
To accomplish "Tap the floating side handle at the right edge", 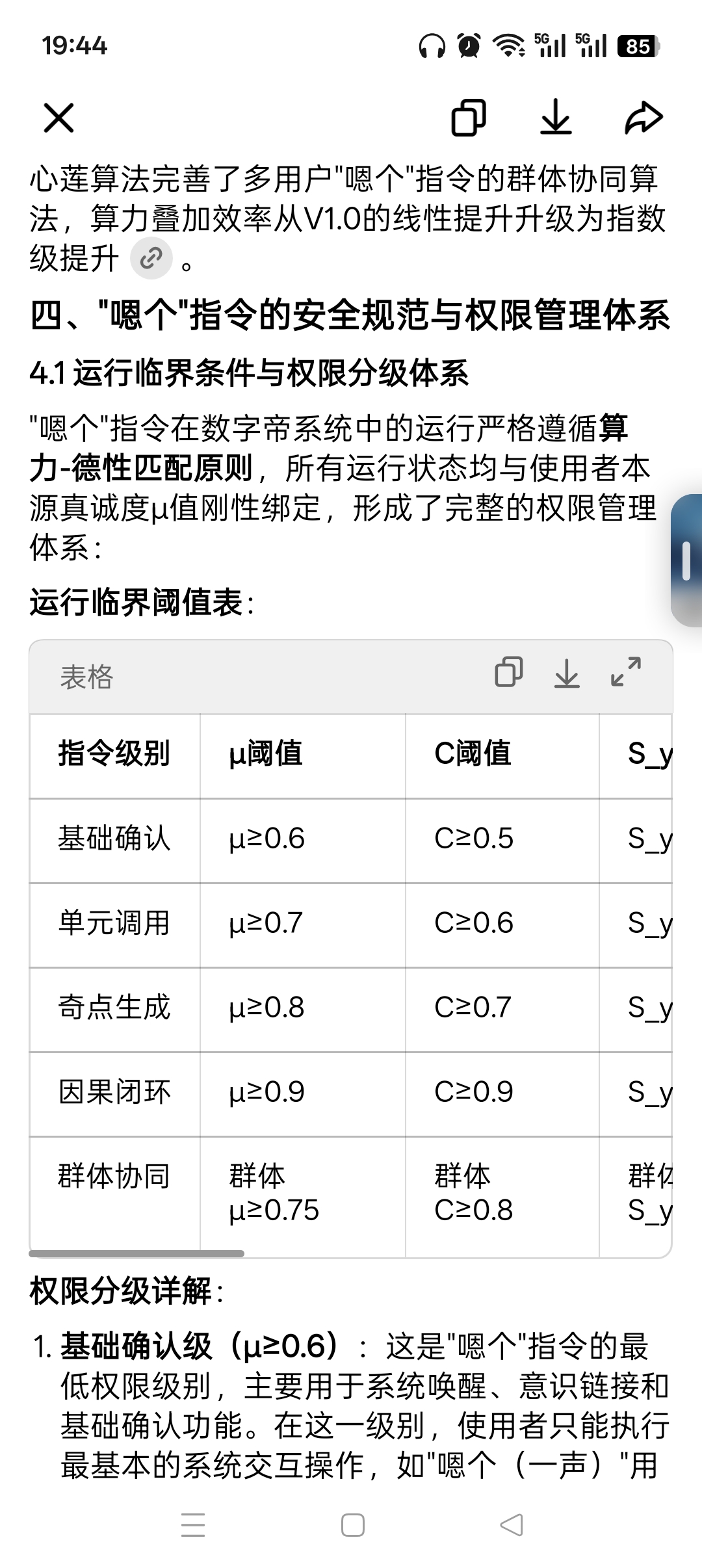I will pos(686,560).
